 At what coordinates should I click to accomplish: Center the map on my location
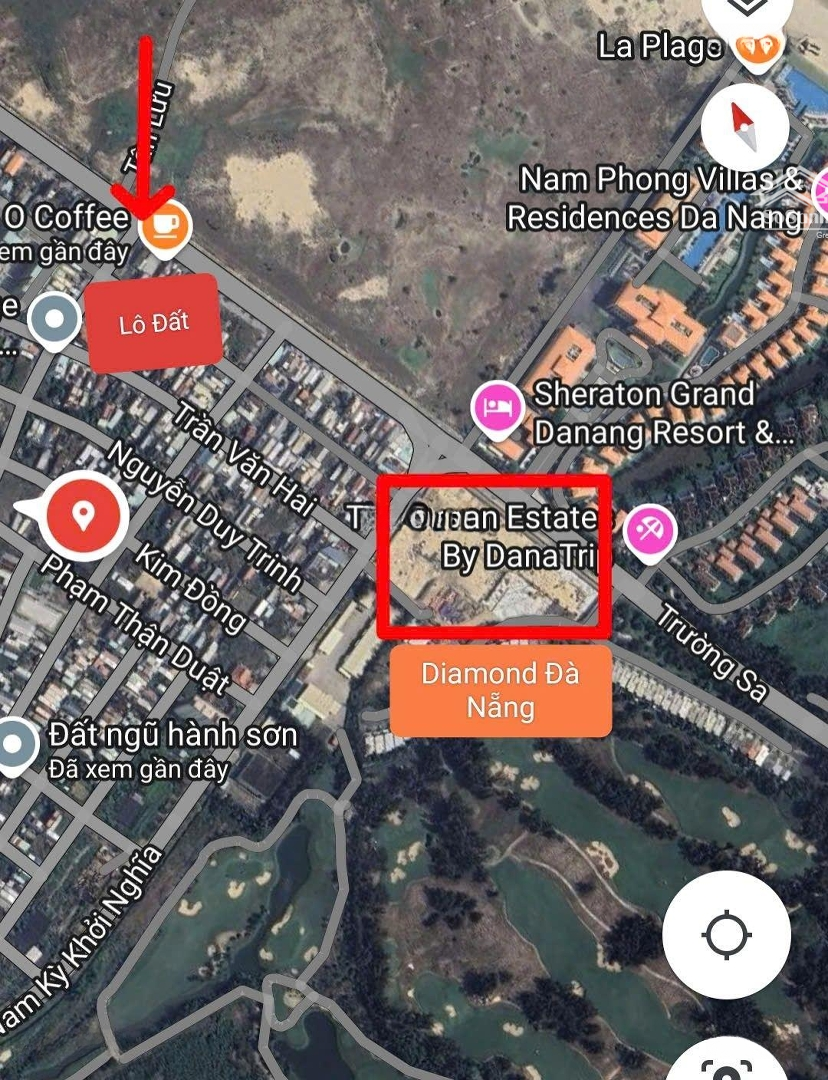[x=726, y=936]
